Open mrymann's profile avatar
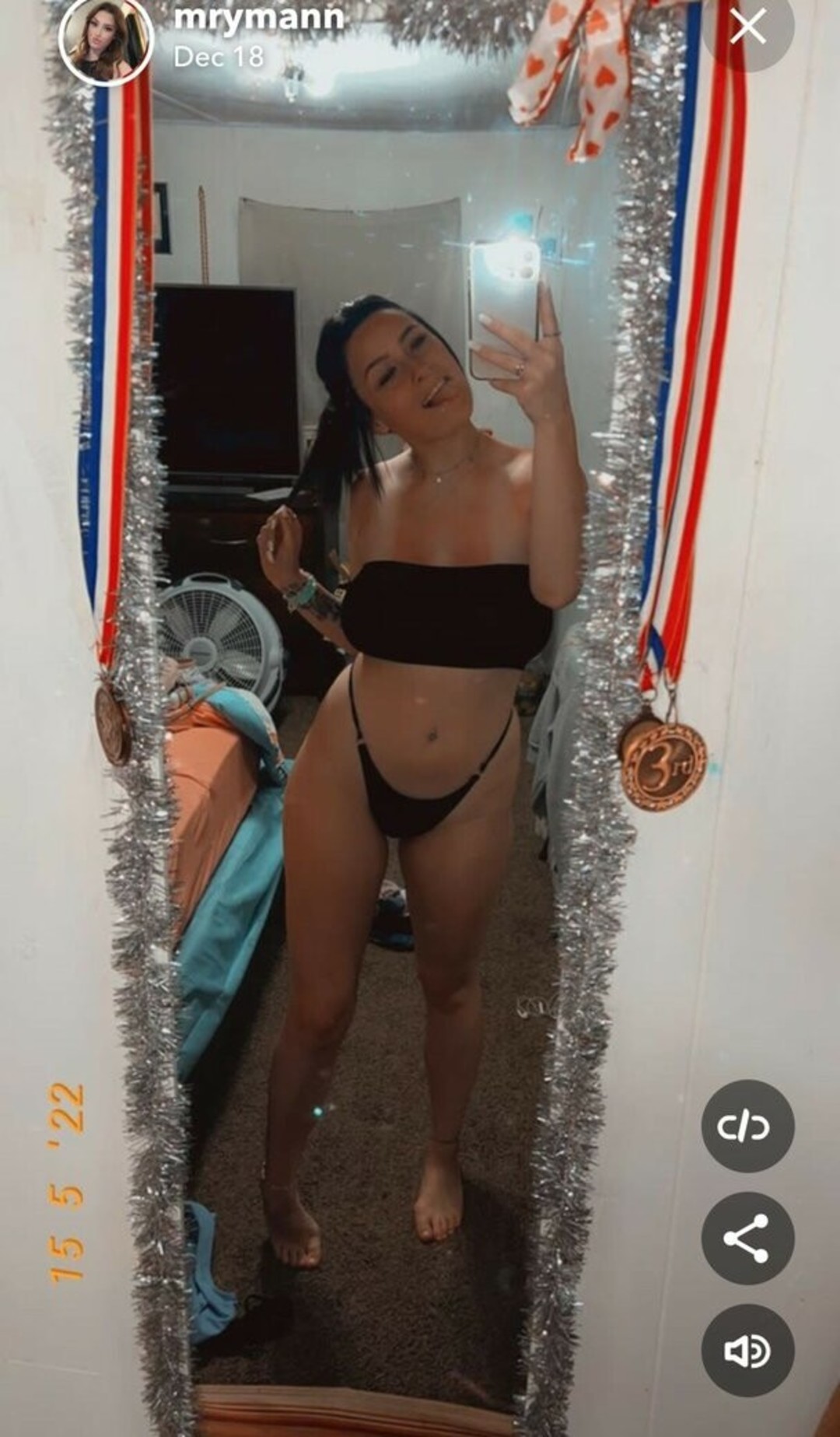The height and width of the screenshot is (1437, 840). pos(105,40)
